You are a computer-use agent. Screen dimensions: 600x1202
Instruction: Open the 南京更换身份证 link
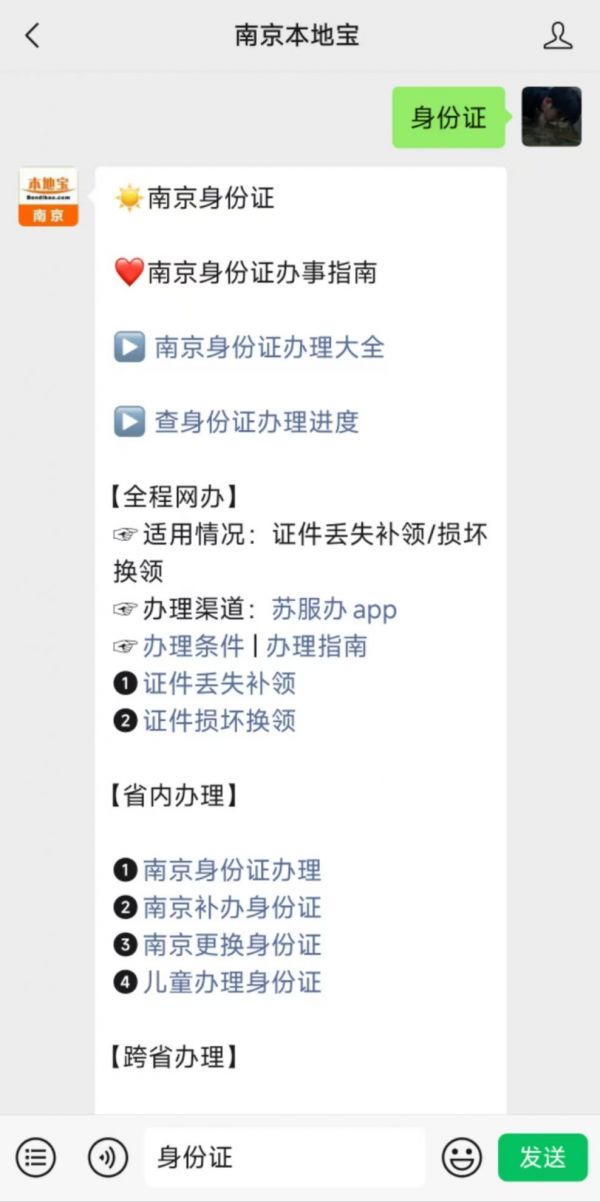click(x=232, y=945)
